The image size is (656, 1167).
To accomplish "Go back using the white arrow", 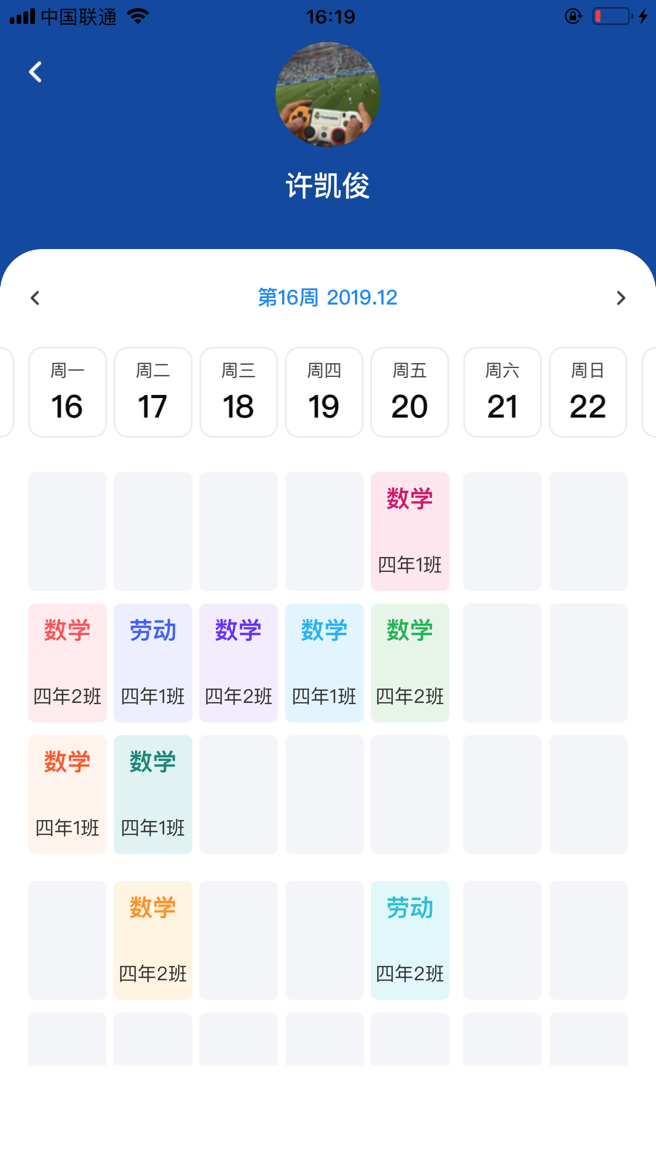I will [36, 72].
